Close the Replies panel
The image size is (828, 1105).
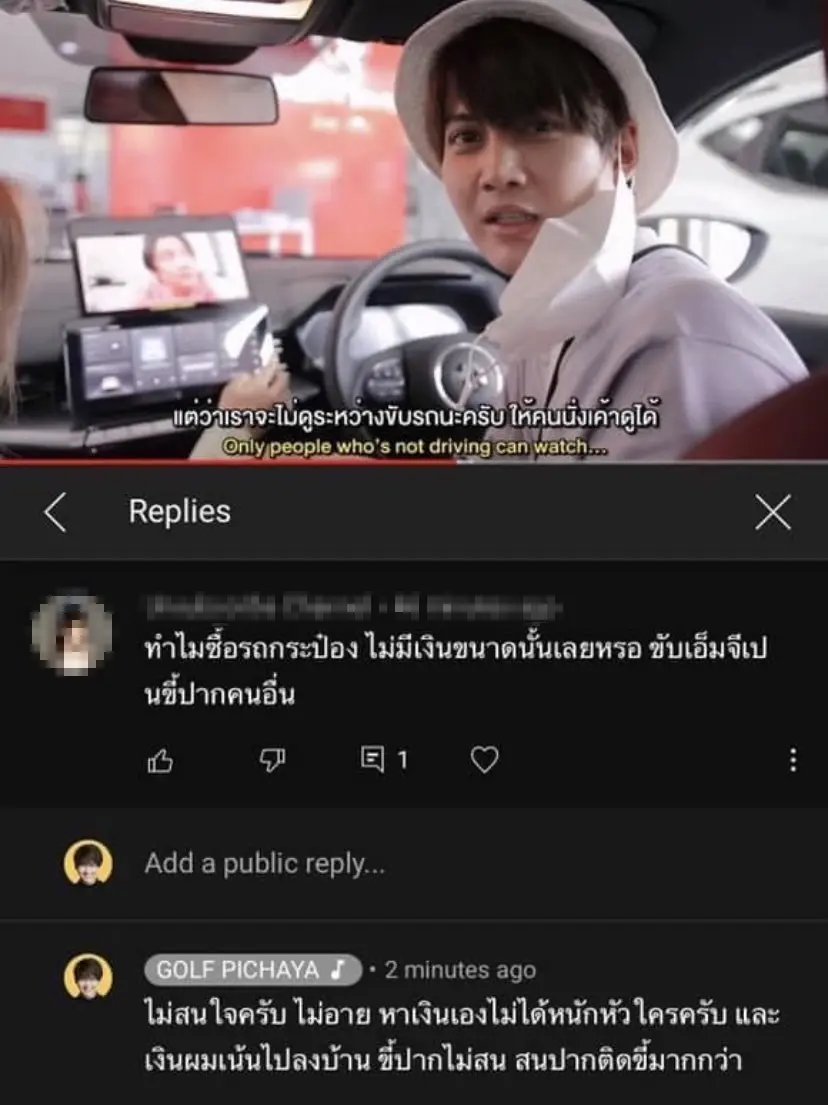point(772,512)
